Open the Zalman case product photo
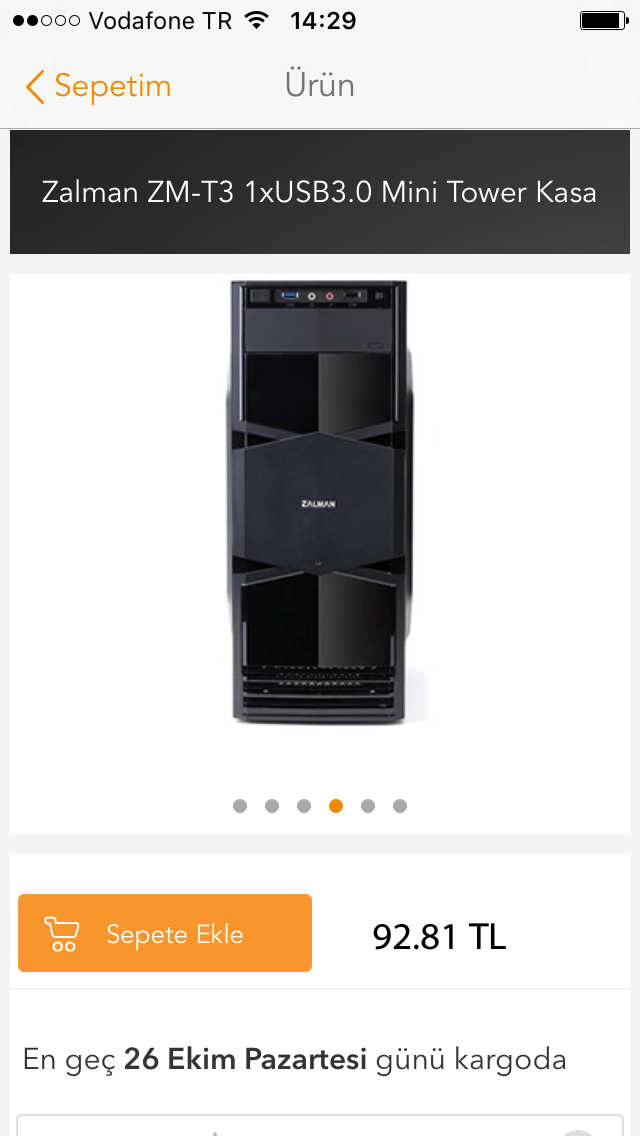The image size is (640, 1136). [320, 502]
